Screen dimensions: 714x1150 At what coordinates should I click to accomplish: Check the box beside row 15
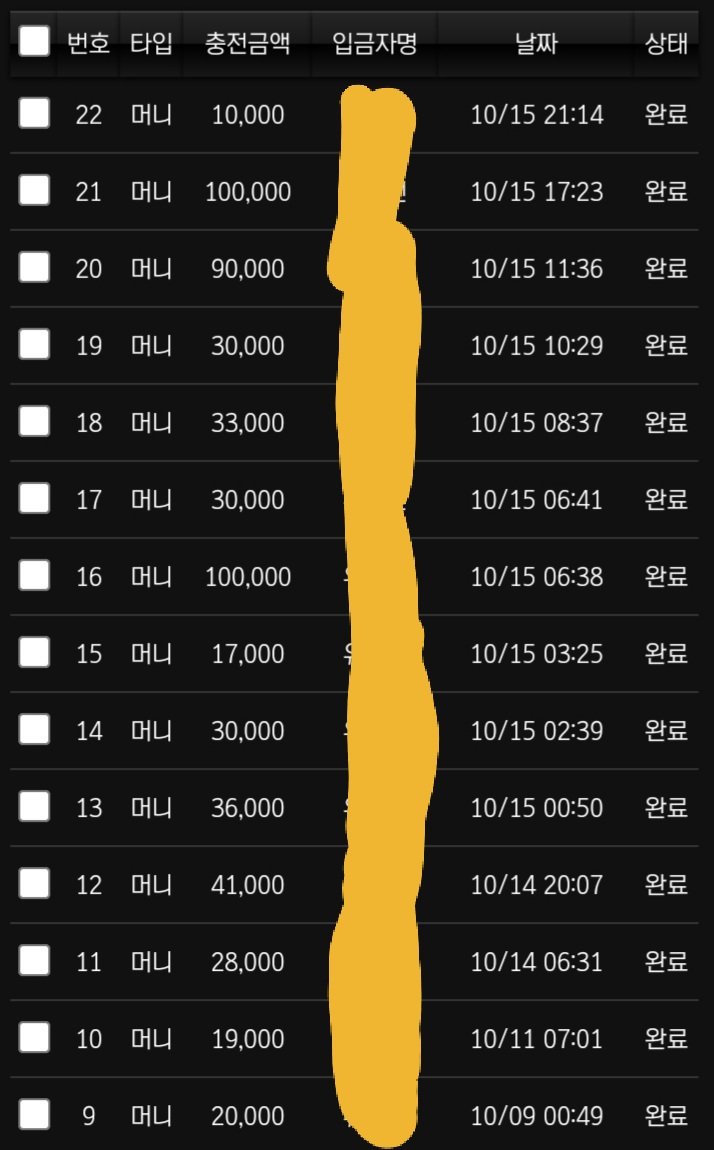[x=34, y=652]
